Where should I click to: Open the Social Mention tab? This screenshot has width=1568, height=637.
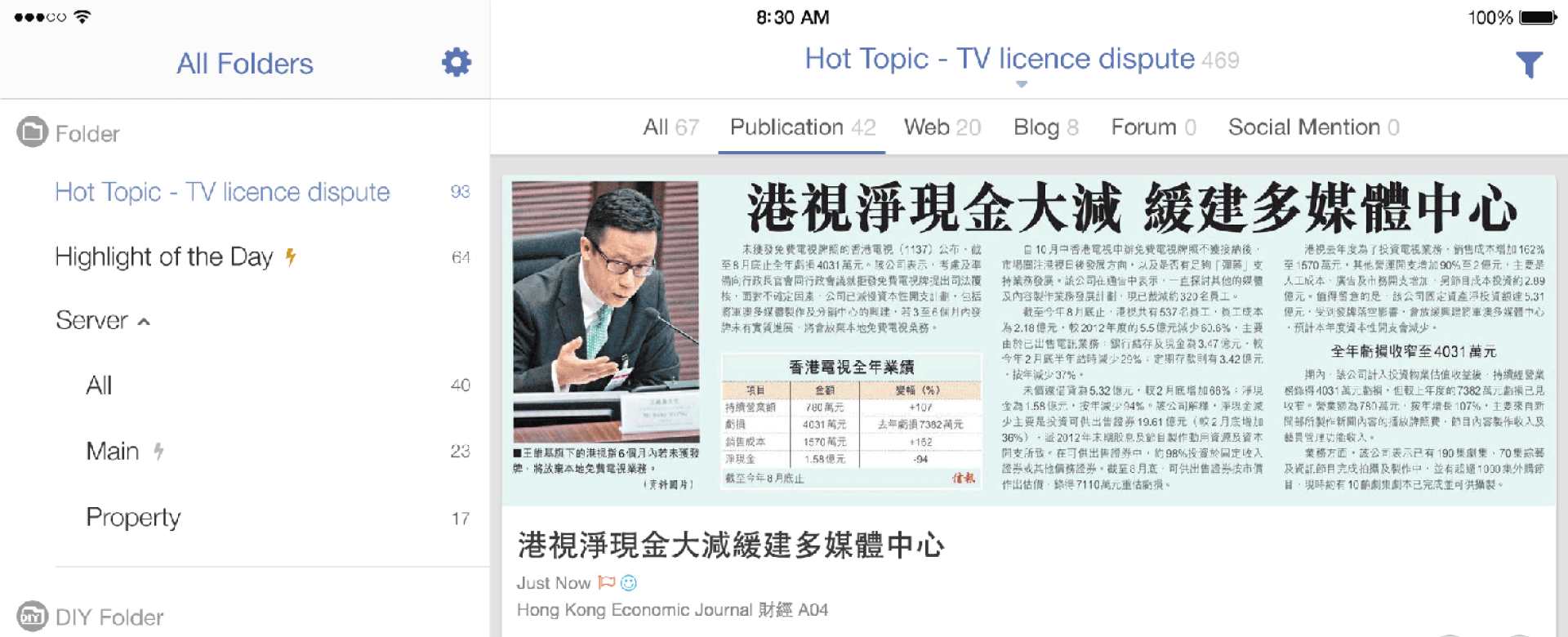point(1313,127)
